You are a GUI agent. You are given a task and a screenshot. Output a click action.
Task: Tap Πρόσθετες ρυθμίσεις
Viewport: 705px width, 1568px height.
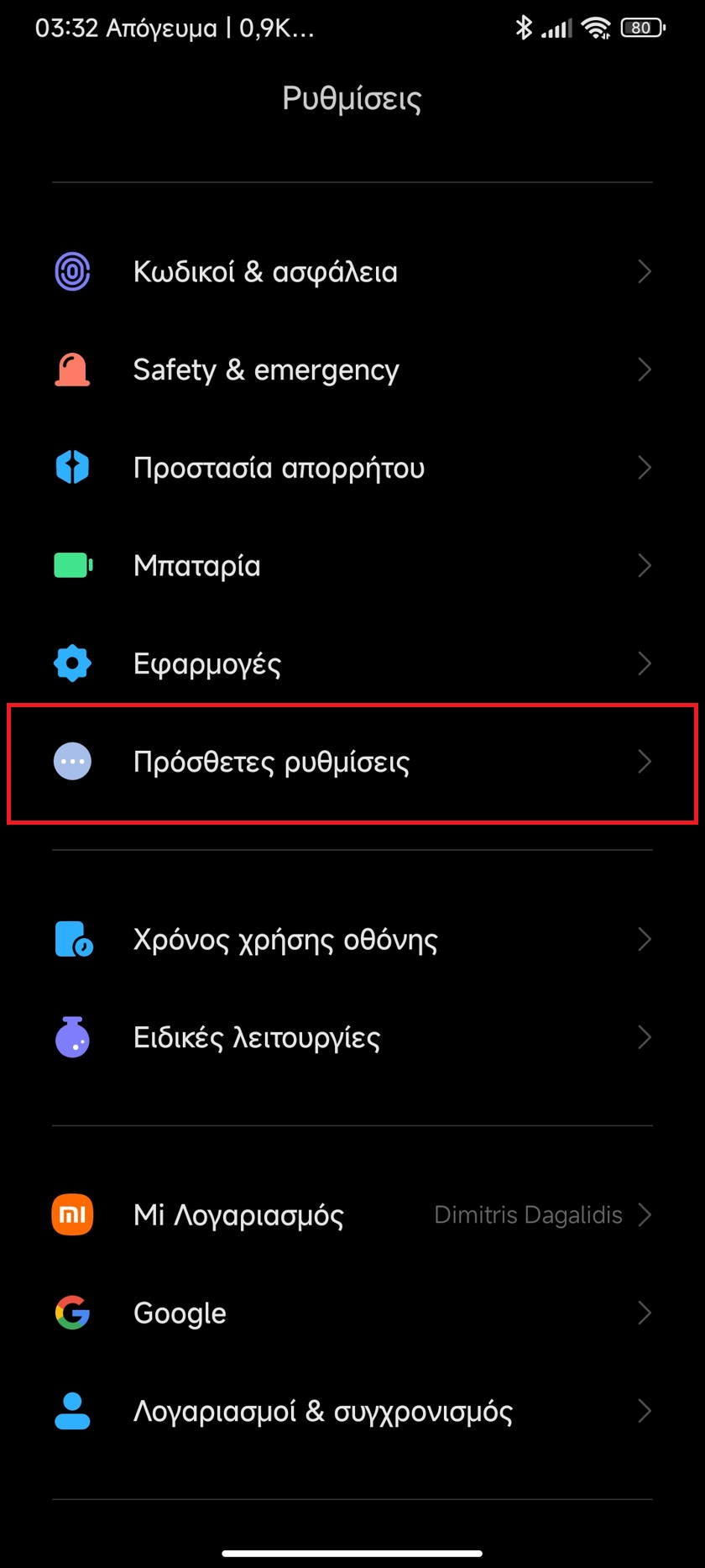(x=352, y=762)
